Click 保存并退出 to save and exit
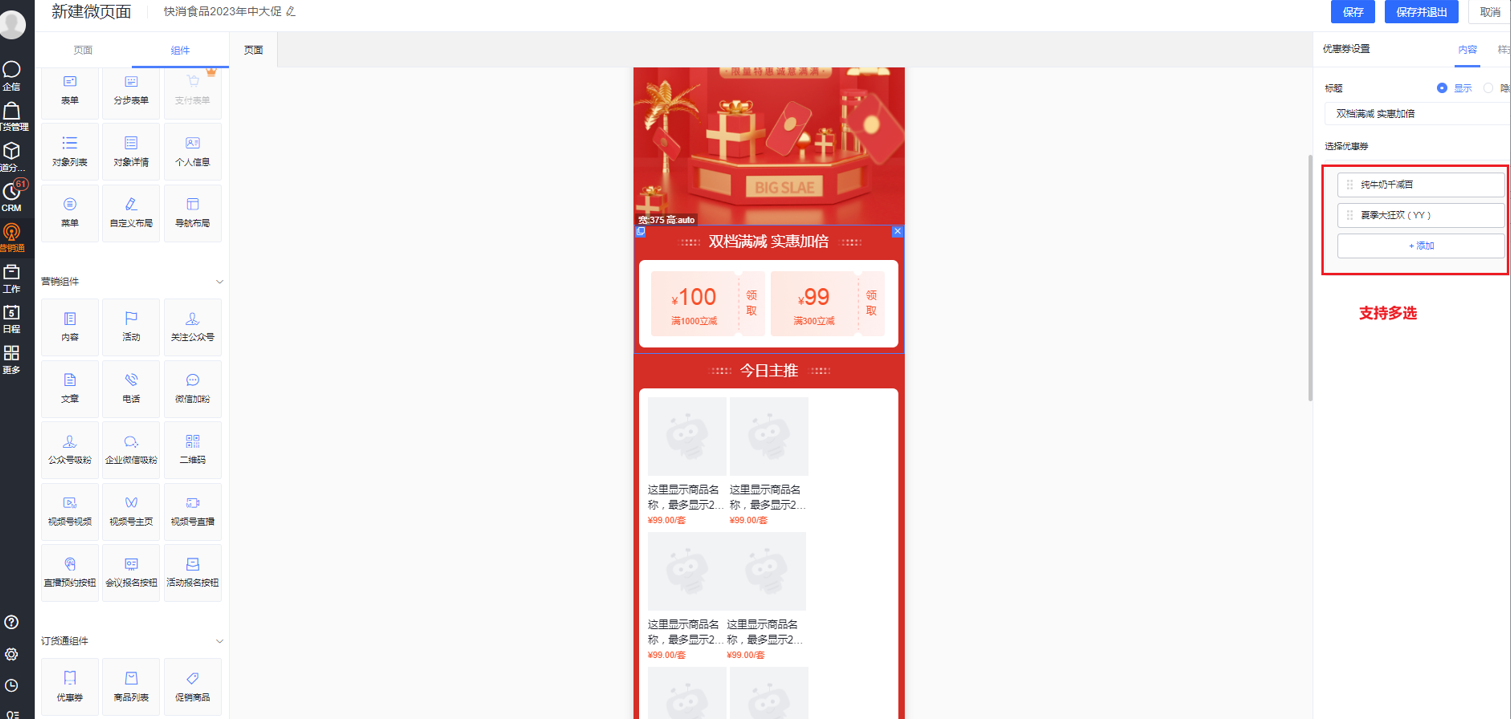 click(1421, 12)
